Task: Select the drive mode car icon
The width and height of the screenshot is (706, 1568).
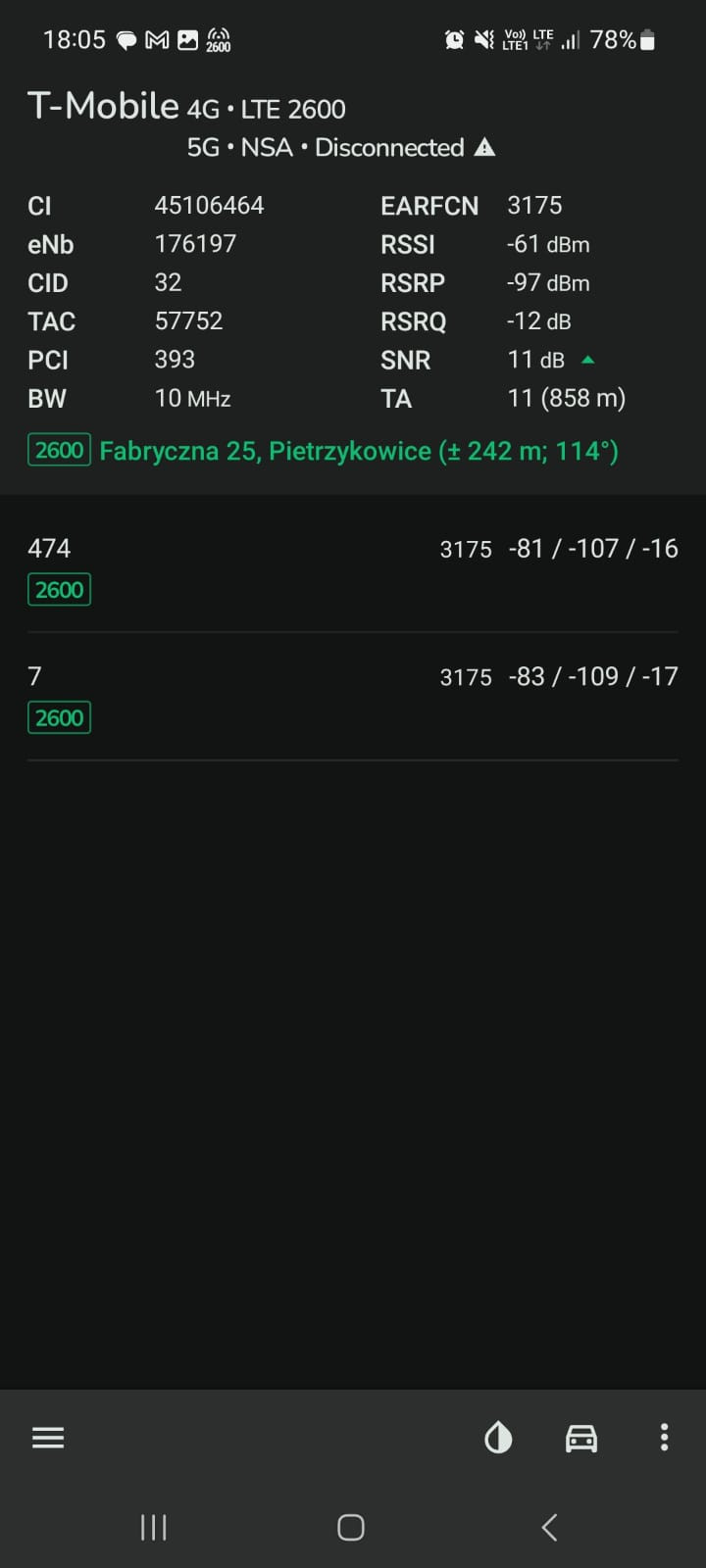Action: [x=580, y=1437]
